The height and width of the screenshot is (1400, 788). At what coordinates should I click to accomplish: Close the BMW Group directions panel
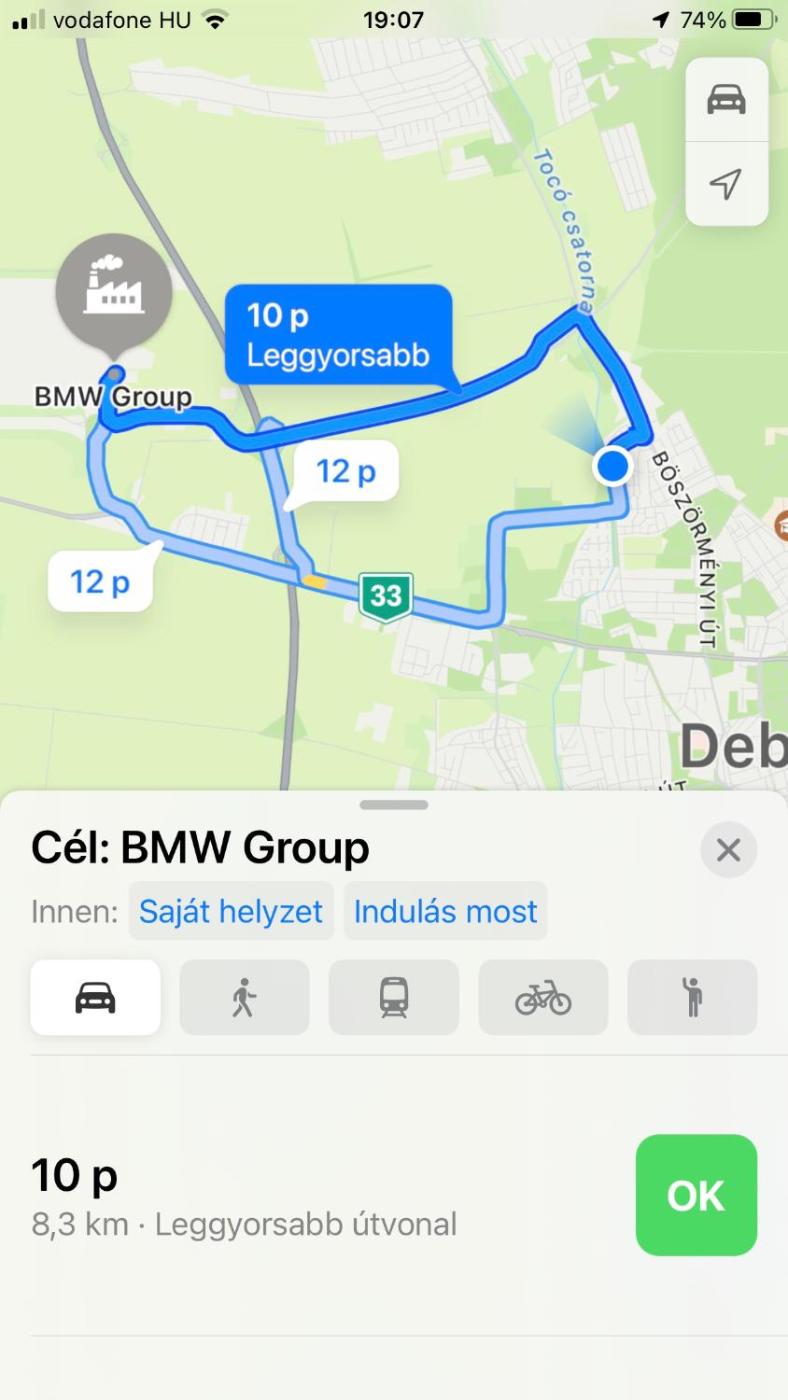(728, 850)
